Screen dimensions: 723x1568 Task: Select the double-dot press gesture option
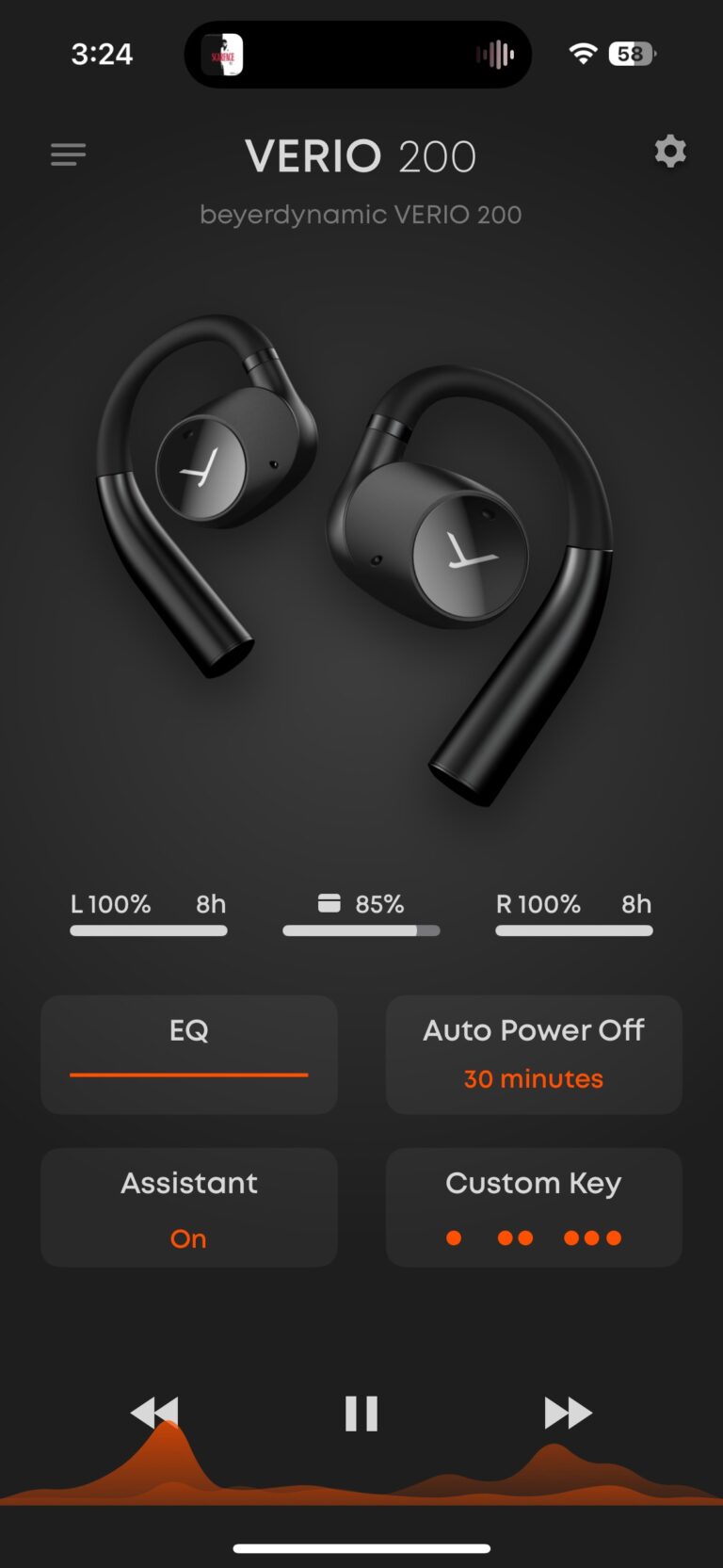(513, 1237)
